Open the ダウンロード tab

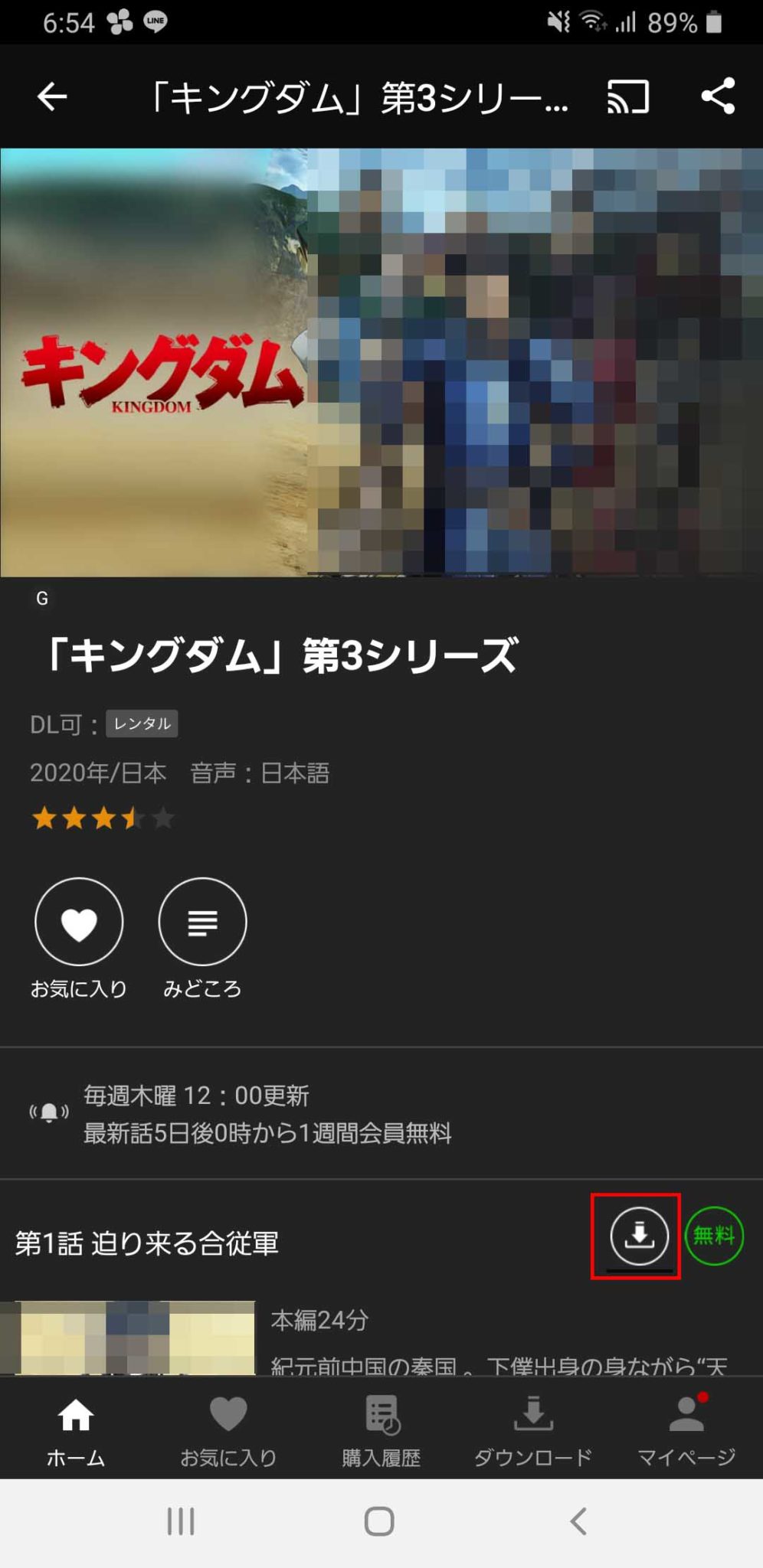tap(533, 1430)
